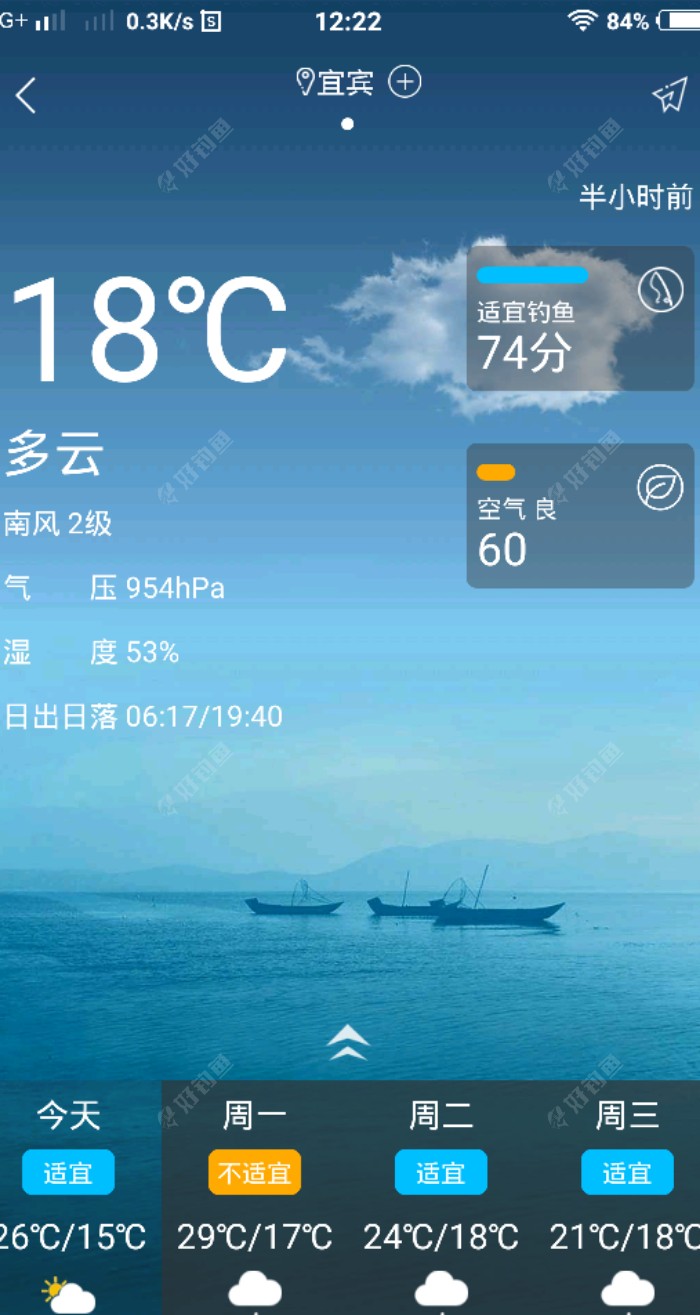Select the 周一 forecast column
The width and height of the screenshot is (700, 1315).
point(255,1195)
